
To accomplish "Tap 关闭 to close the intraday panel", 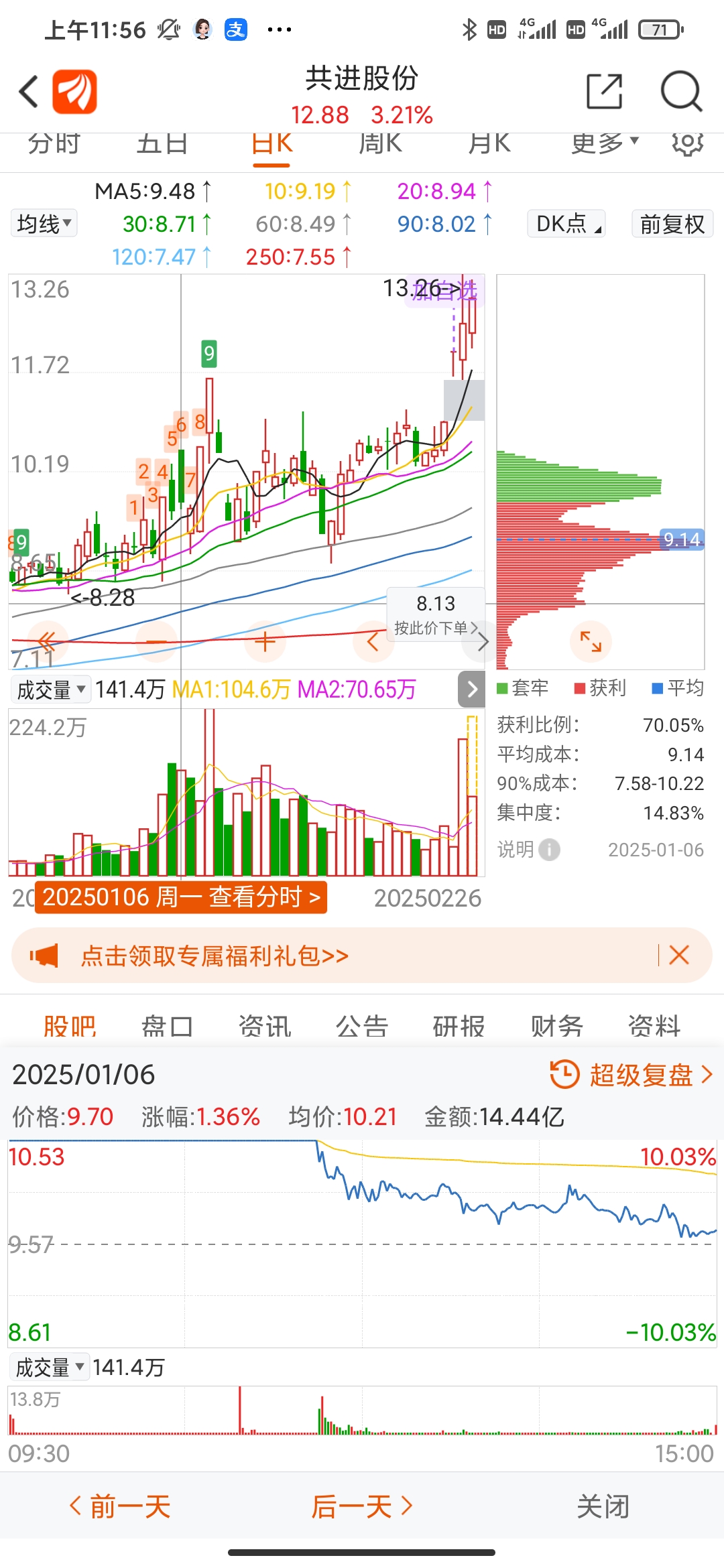I will point(603,1507).
